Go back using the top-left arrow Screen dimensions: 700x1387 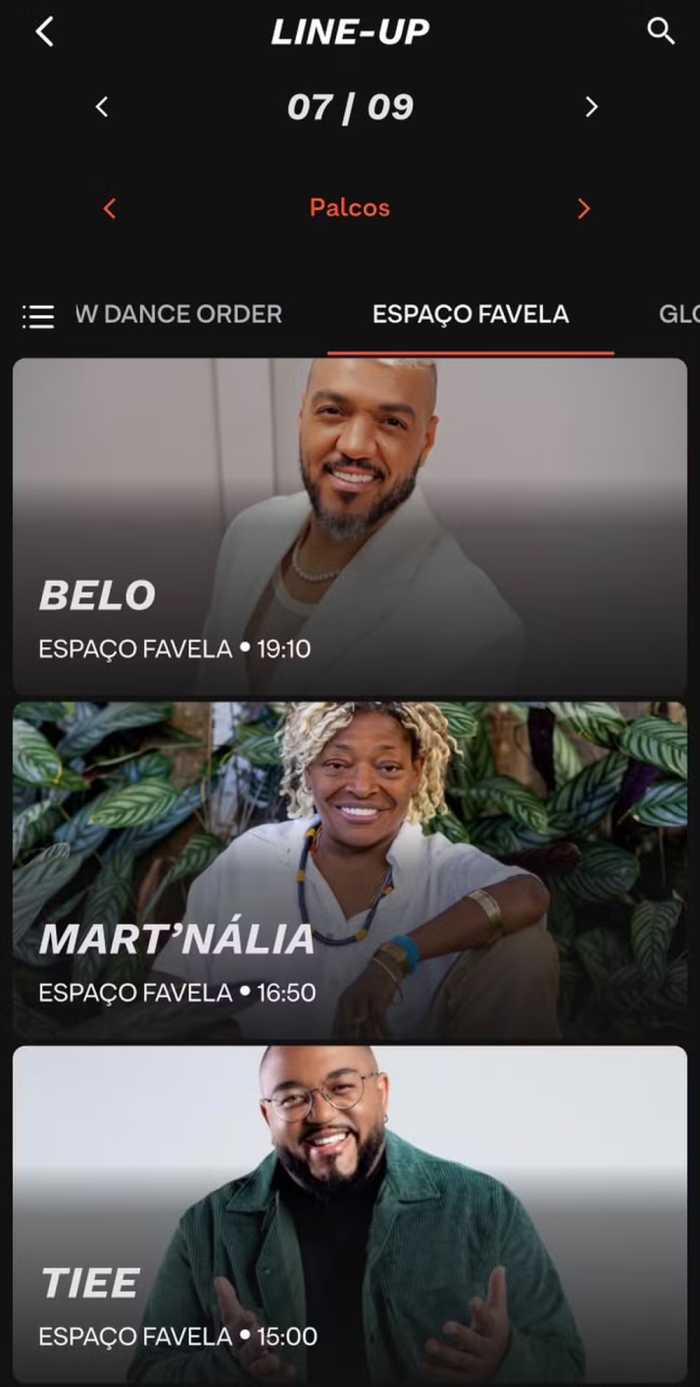[44, 32]
